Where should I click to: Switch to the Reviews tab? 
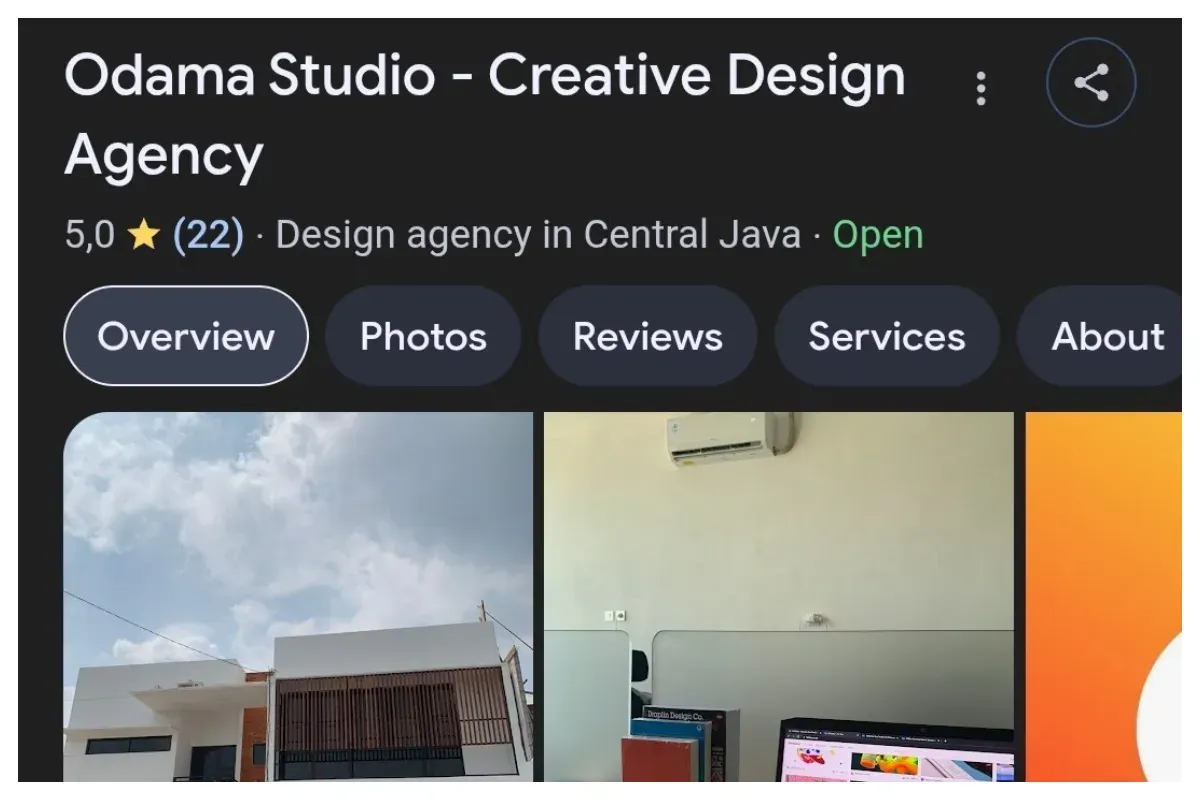[x=647, y=337]
